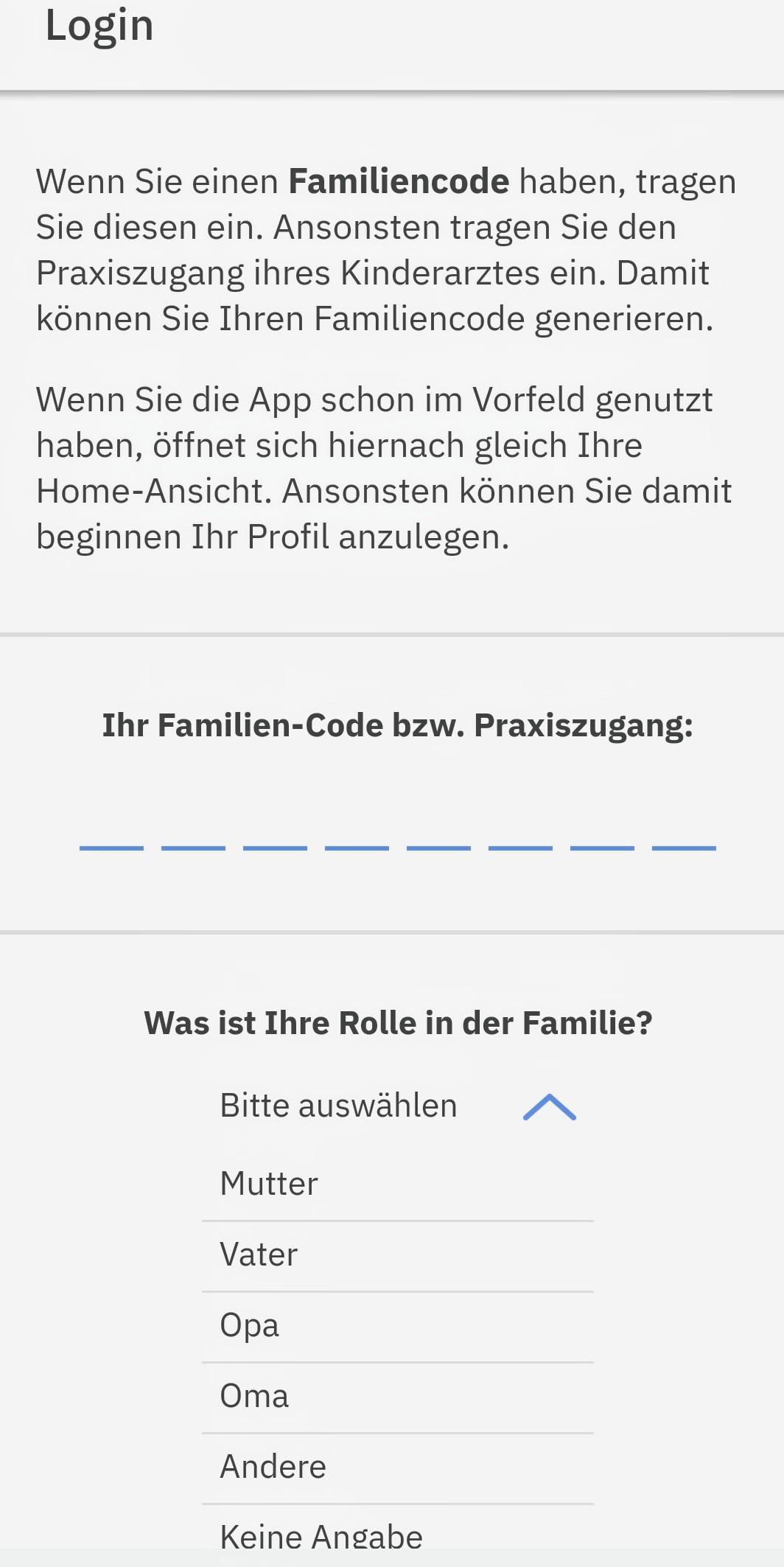Collapse the Bitte auswählen dropdown

click(x=549, y=1107)
